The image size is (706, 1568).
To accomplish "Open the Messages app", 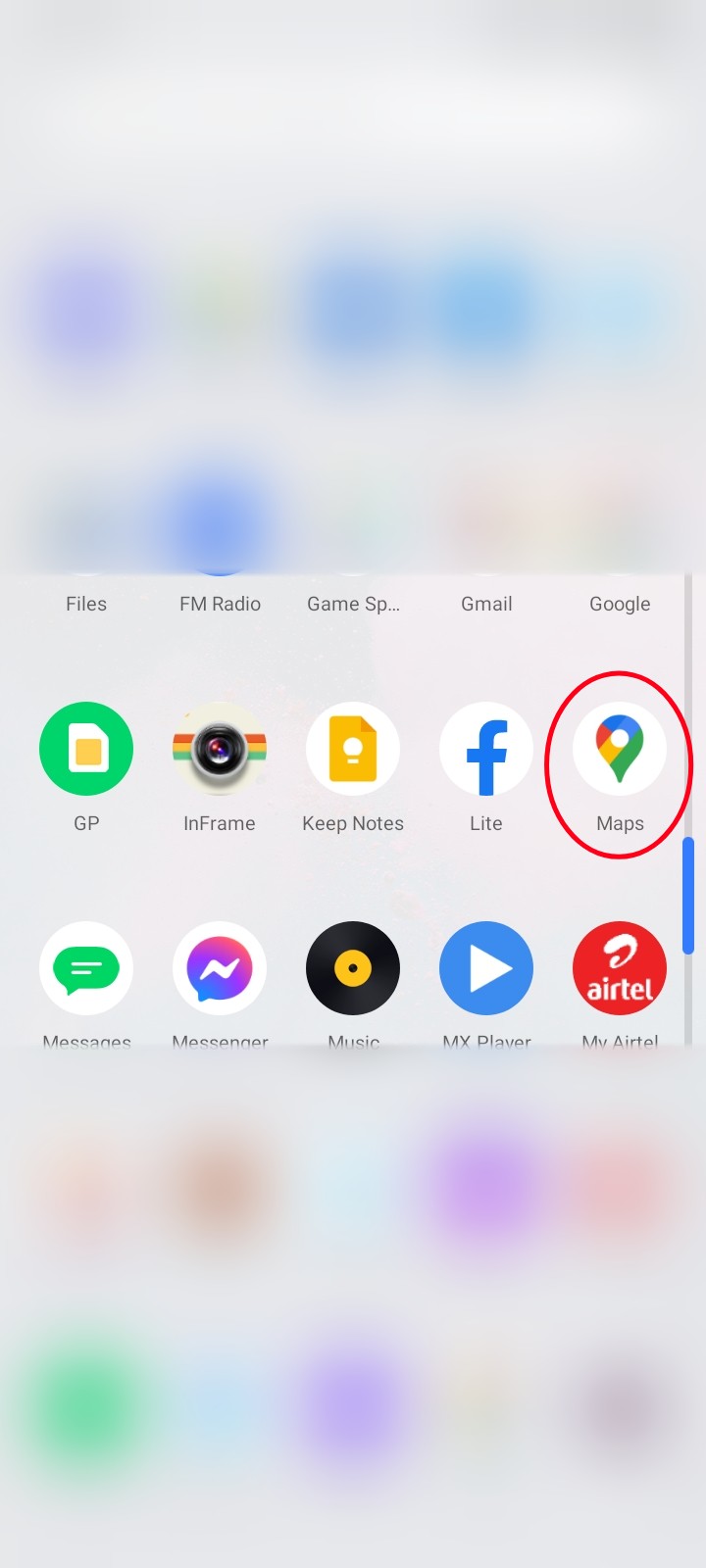I will [x=86, y=968].
